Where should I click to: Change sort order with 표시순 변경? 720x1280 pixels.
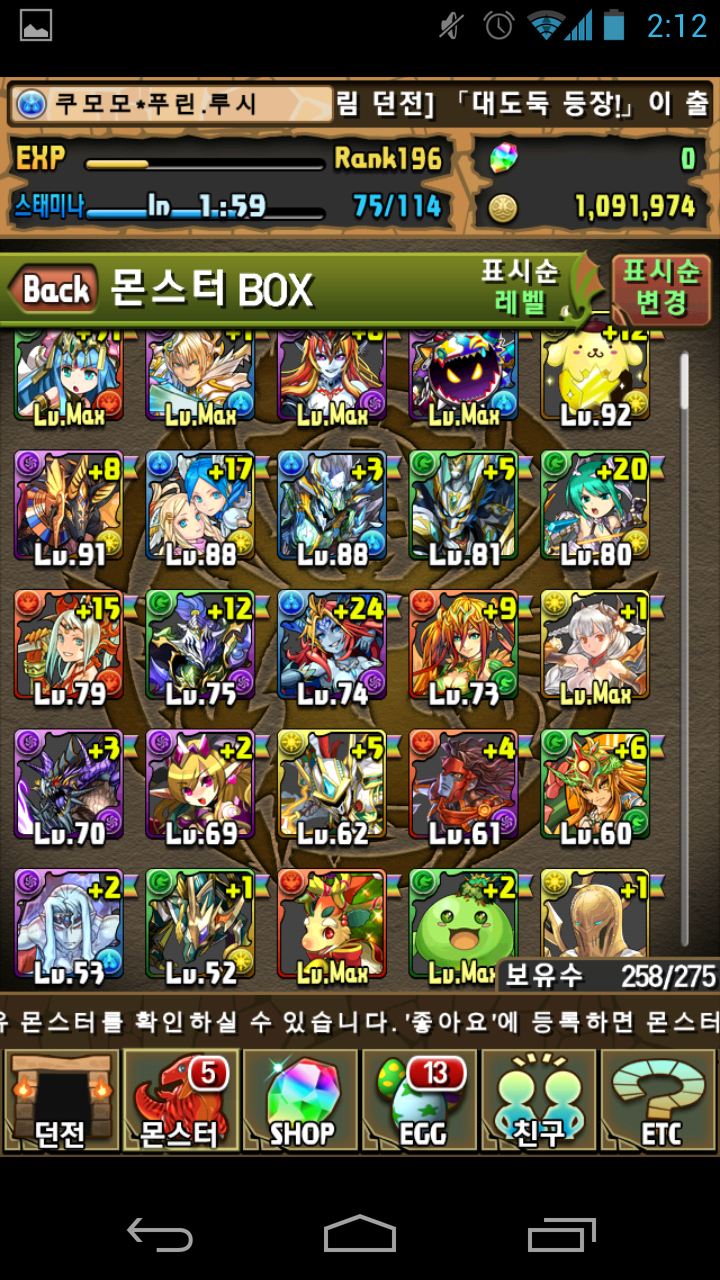pos(660,287)
